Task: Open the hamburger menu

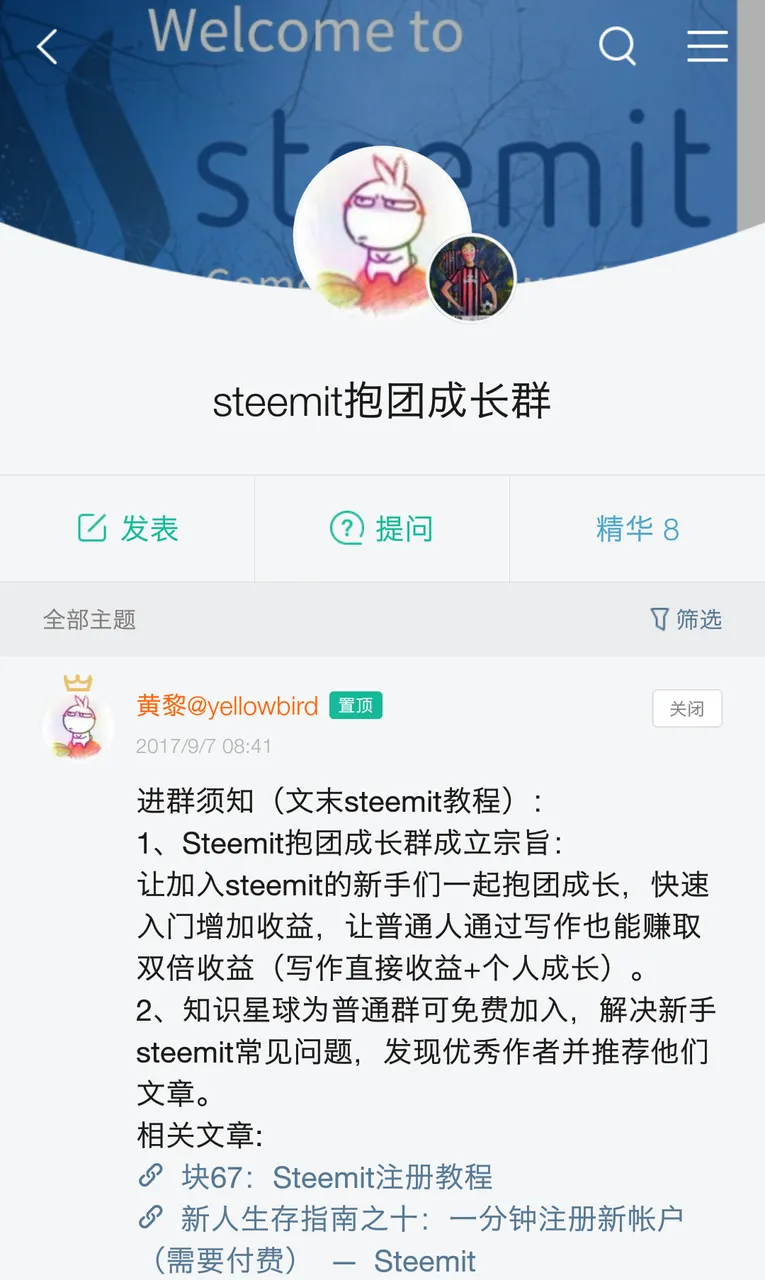Action: coord(707,46)
